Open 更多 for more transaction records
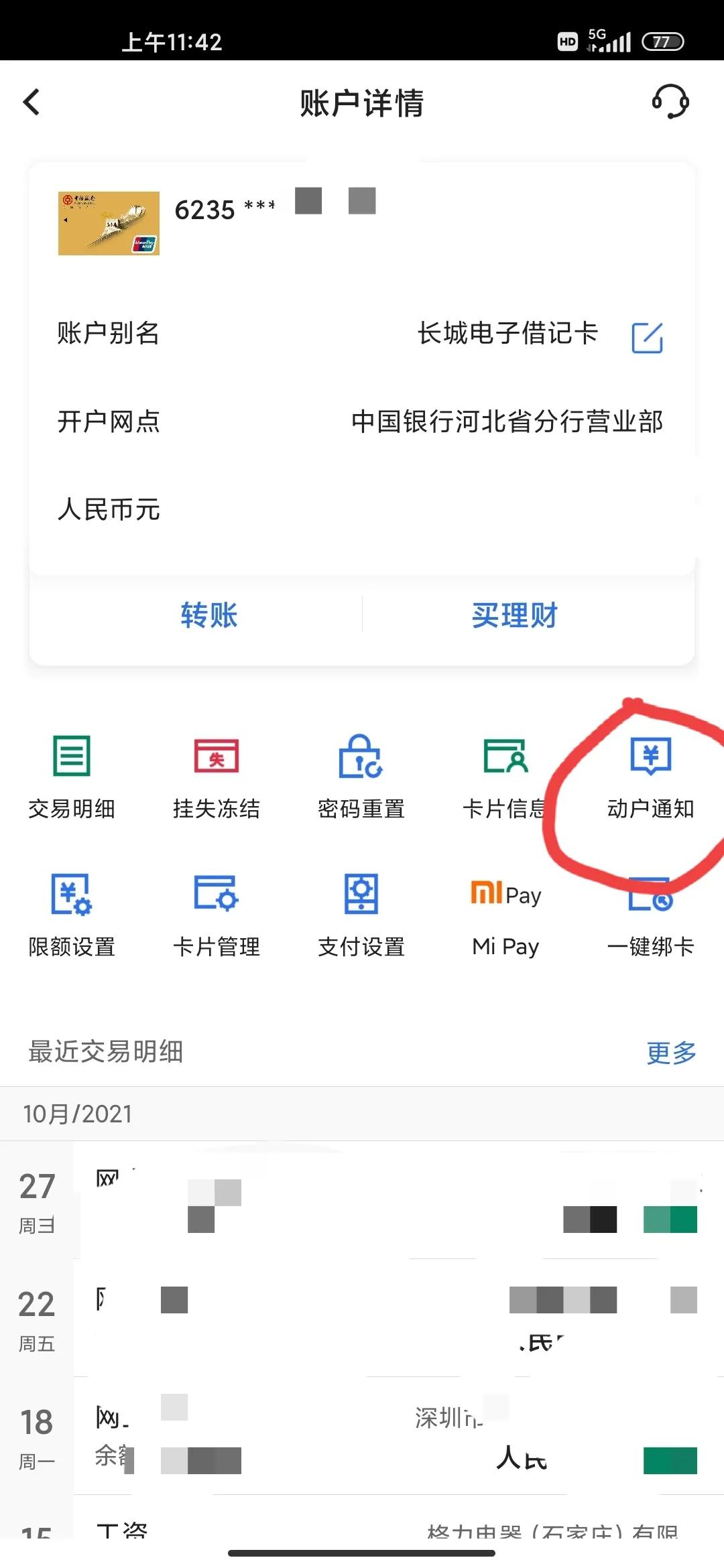 click(x=669, y=1052)
